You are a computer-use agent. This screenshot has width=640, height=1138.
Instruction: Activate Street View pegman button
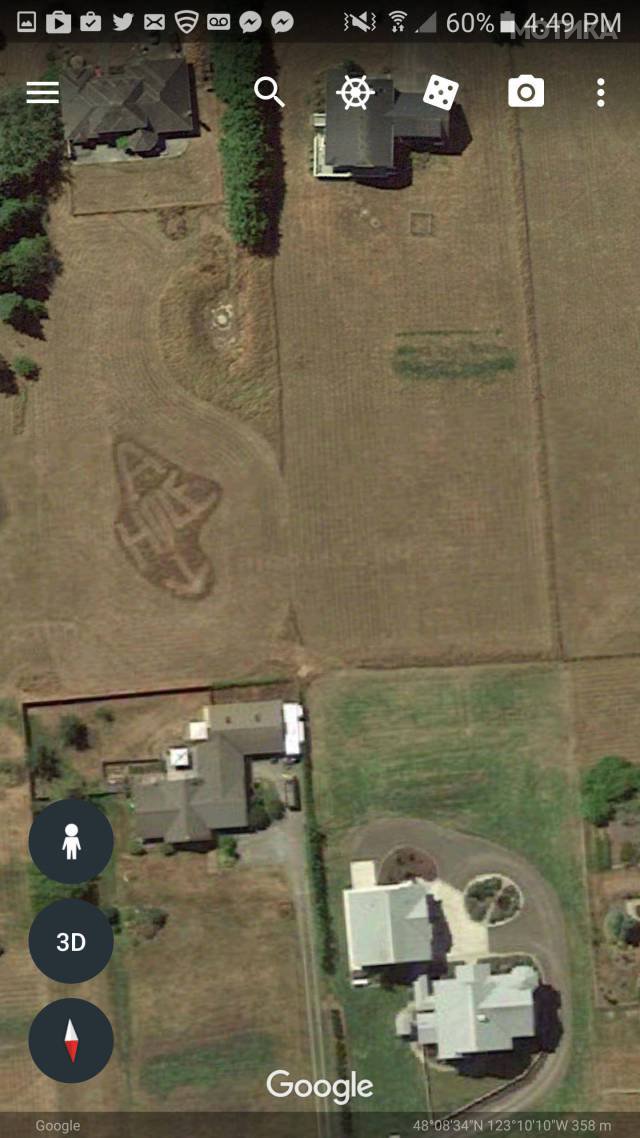(71, 841)
